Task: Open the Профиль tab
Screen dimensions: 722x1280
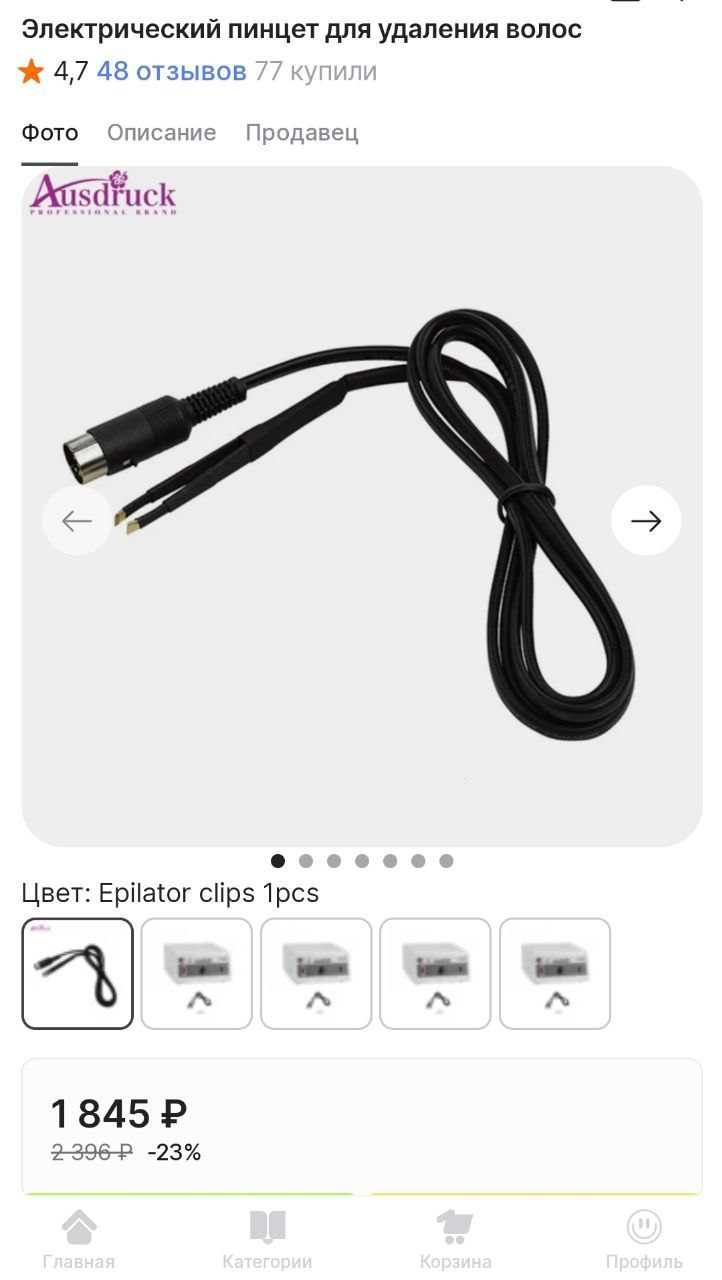Action: click(644, 1240)
